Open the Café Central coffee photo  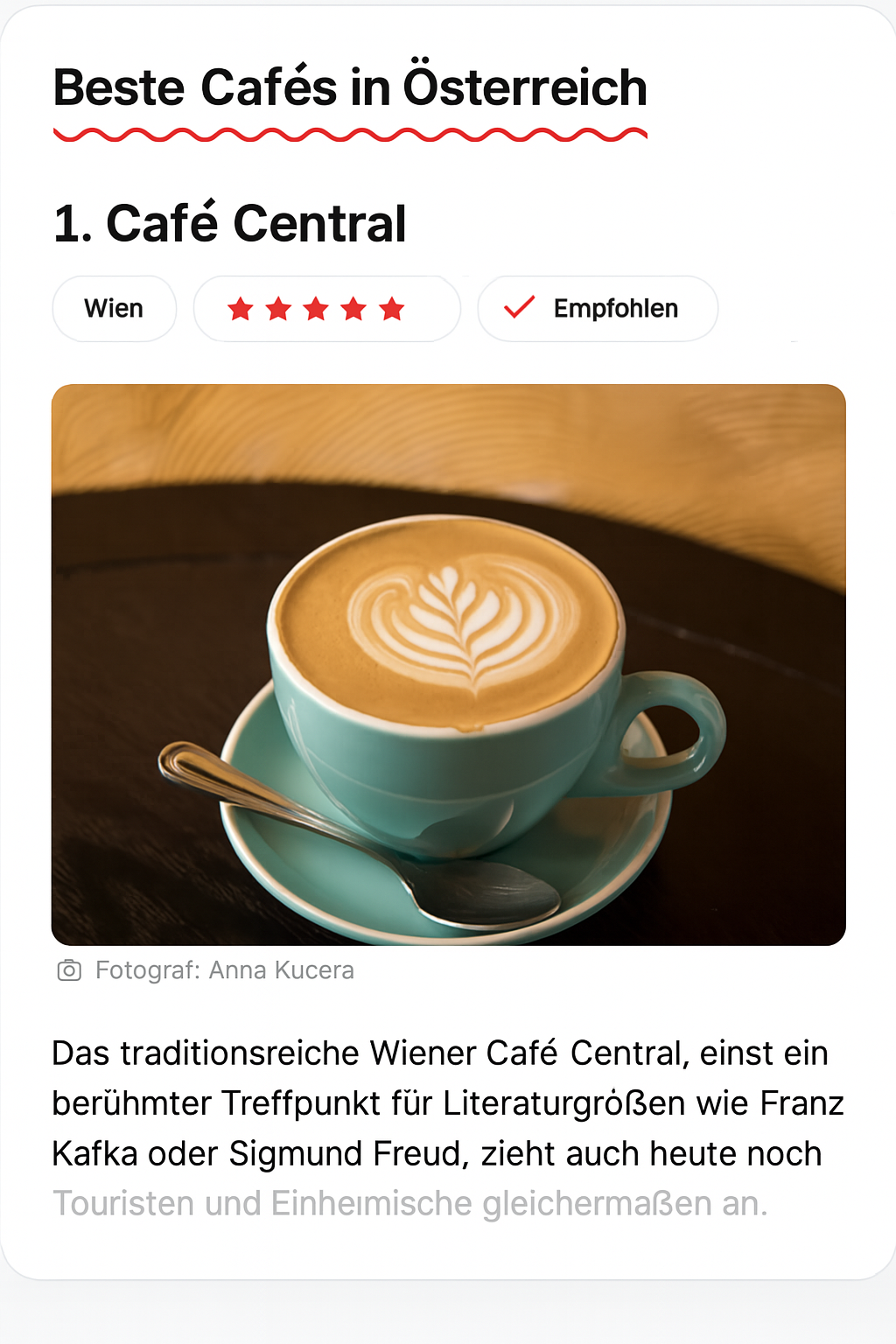[448, 664]
